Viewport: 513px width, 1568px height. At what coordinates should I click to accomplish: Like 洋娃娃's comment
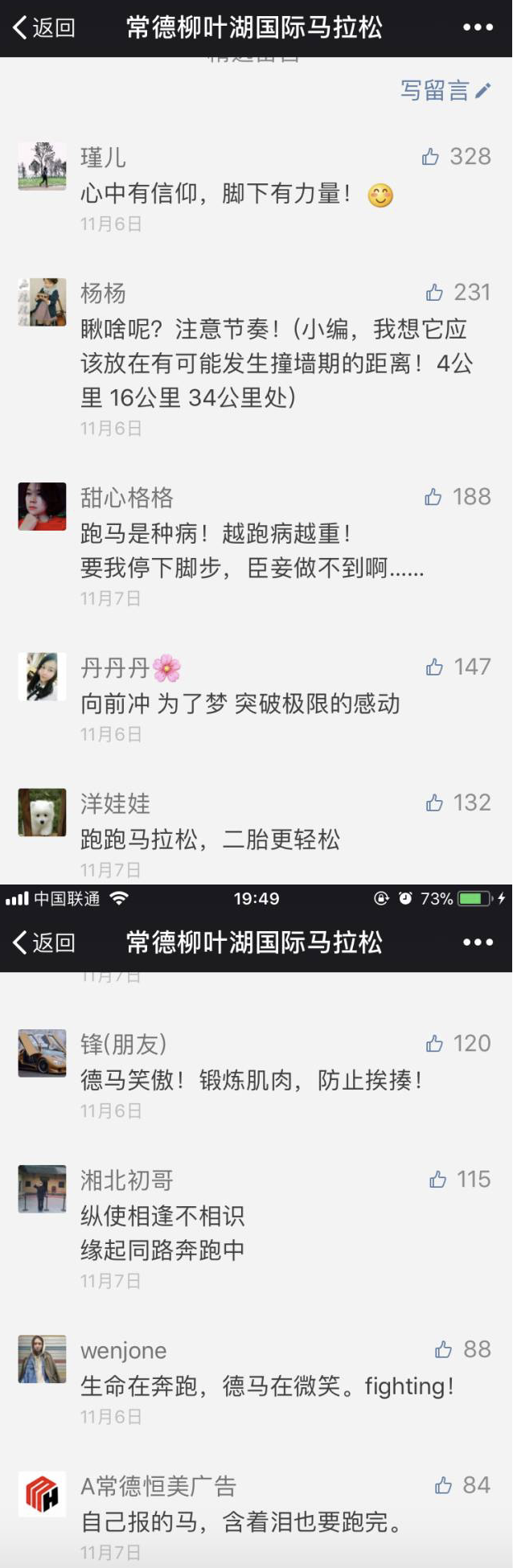point(435,802)
